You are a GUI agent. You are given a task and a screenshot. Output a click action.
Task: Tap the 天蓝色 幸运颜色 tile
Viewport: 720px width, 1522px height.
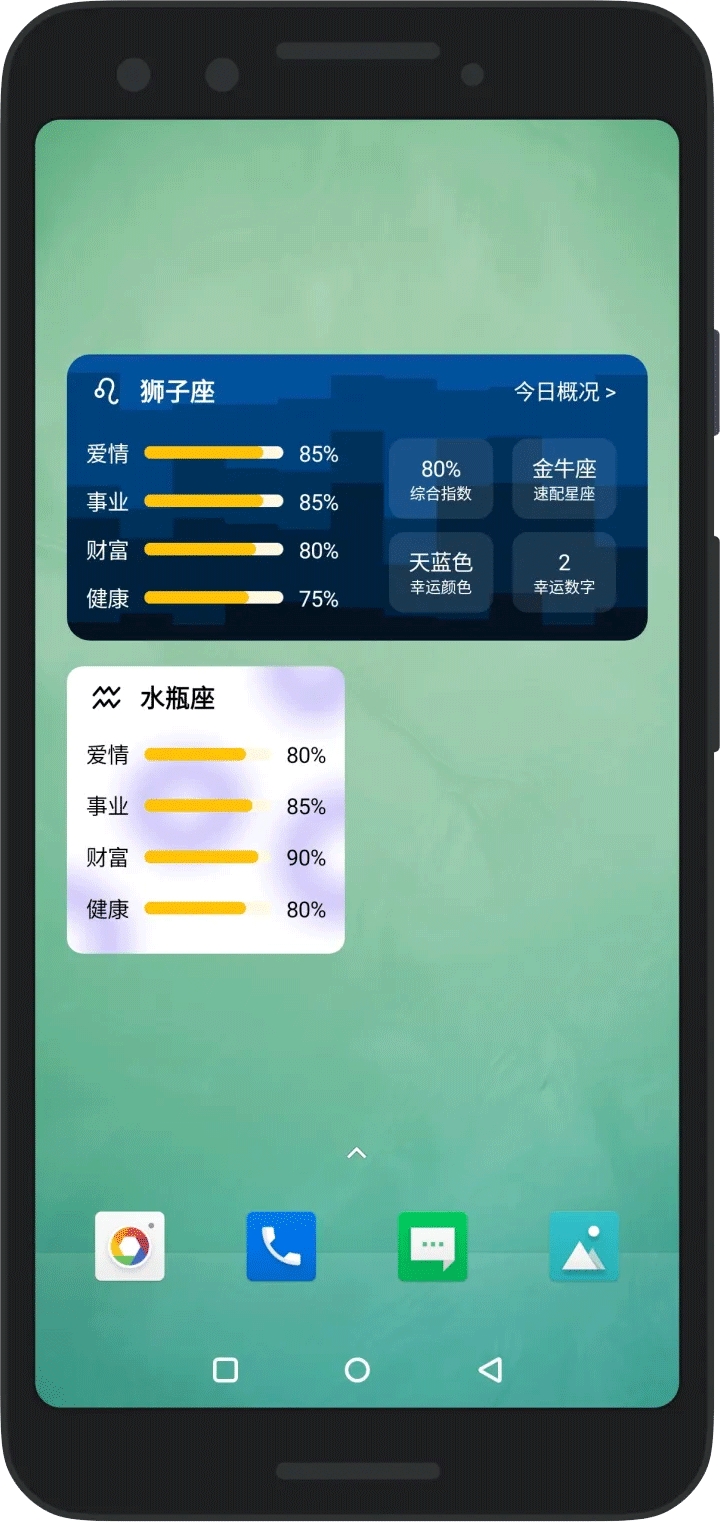[x=440, y=572]
